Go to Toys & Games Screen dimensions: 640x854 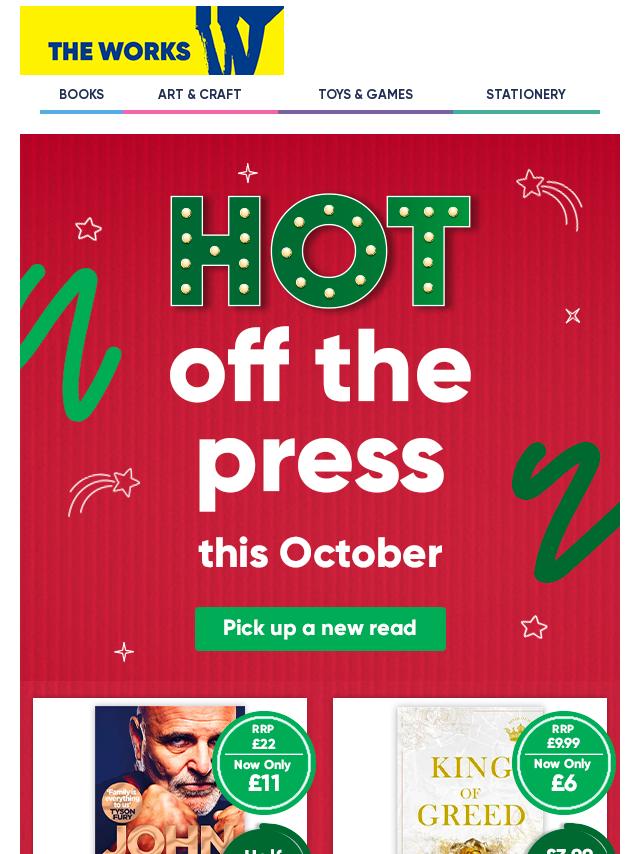[365, 95]
